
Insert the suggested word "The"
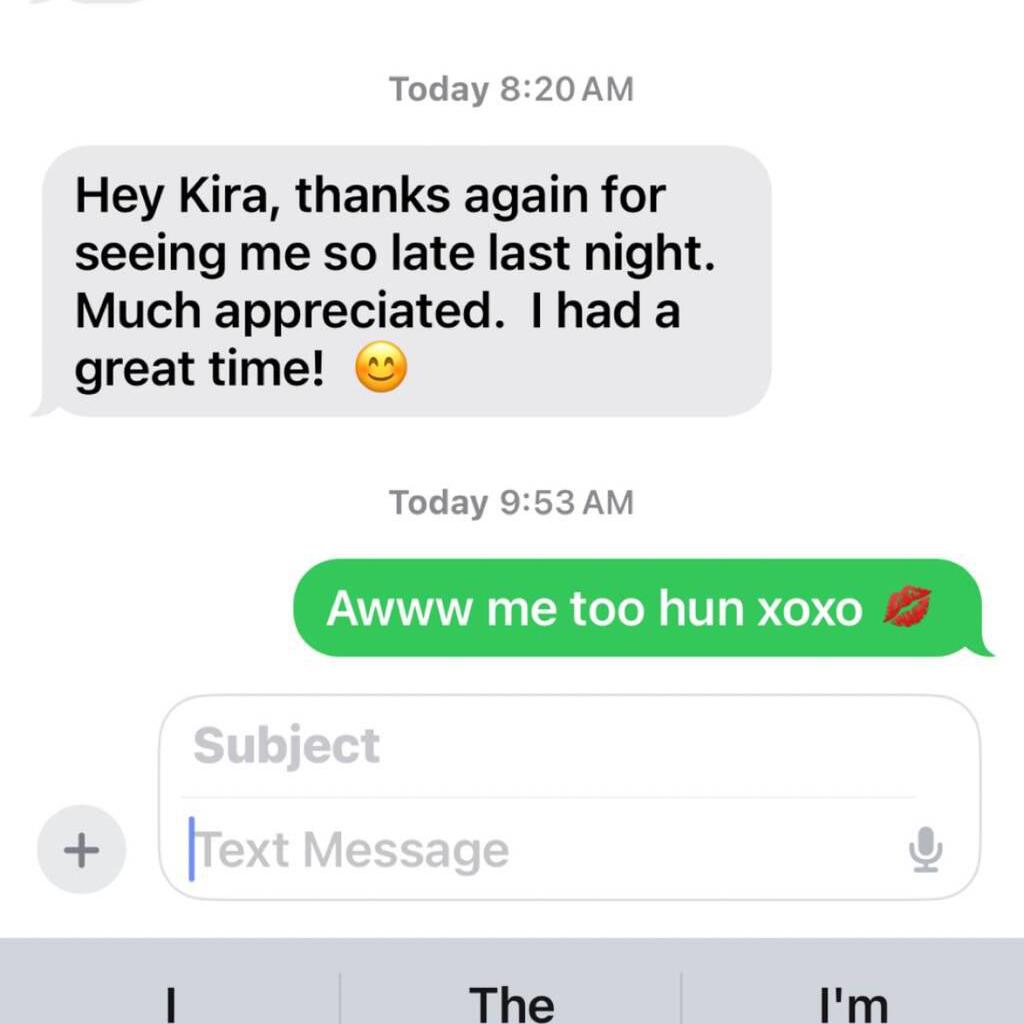(511, 1002)
